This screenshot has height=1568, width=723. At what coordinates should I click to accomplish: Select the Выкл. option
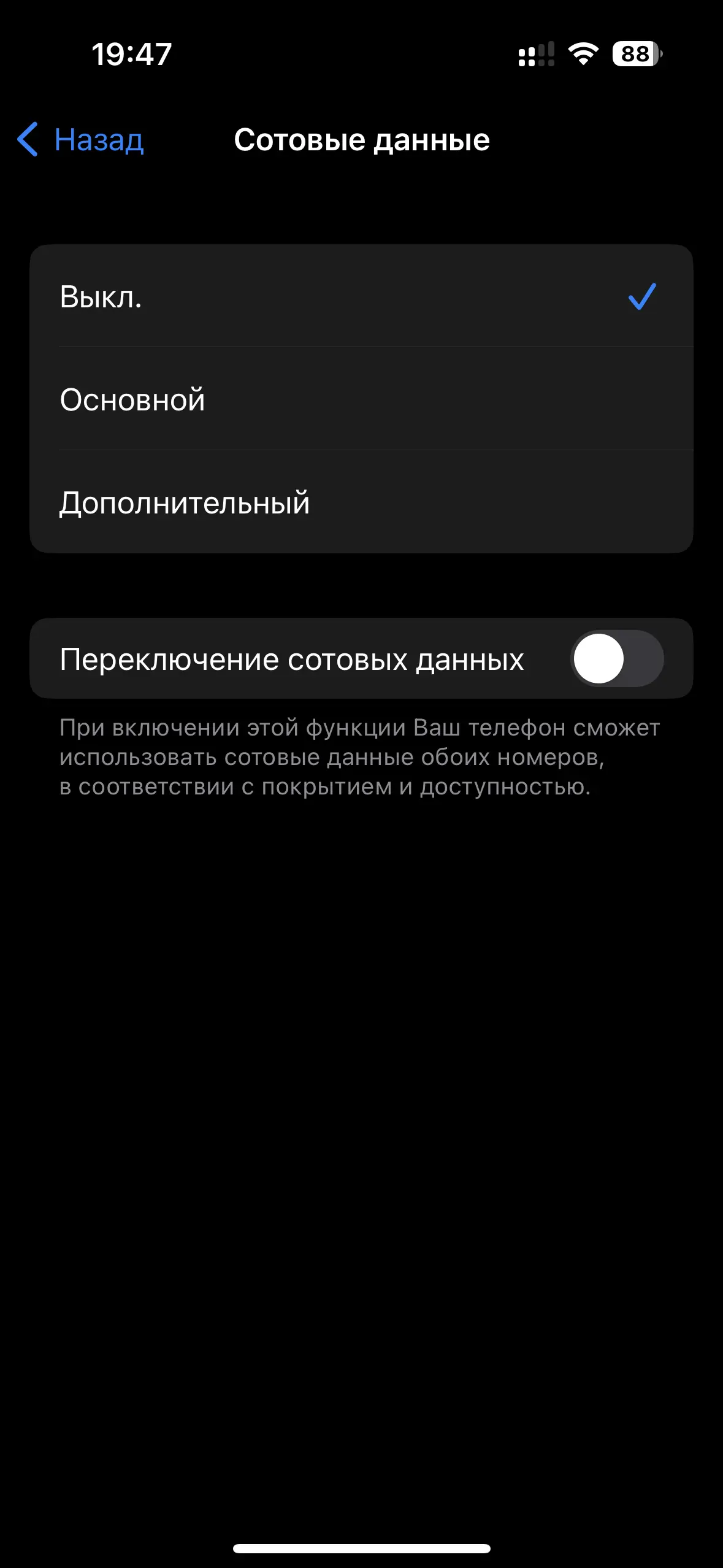click(361, 296)
